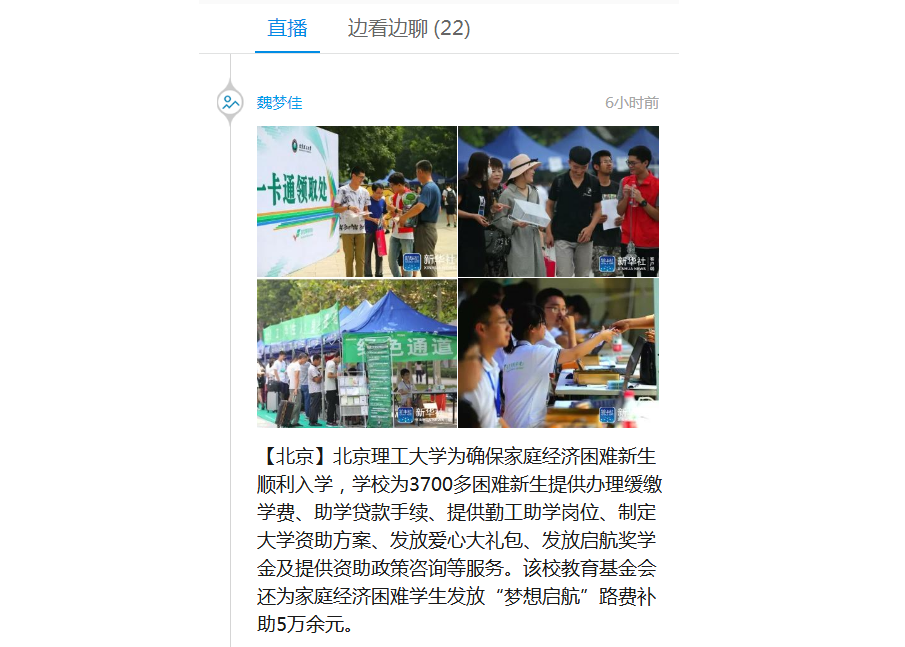Enlarge the 绿色通道 tents photo
This screenshot has width=905, height=647.
point(356,353)
